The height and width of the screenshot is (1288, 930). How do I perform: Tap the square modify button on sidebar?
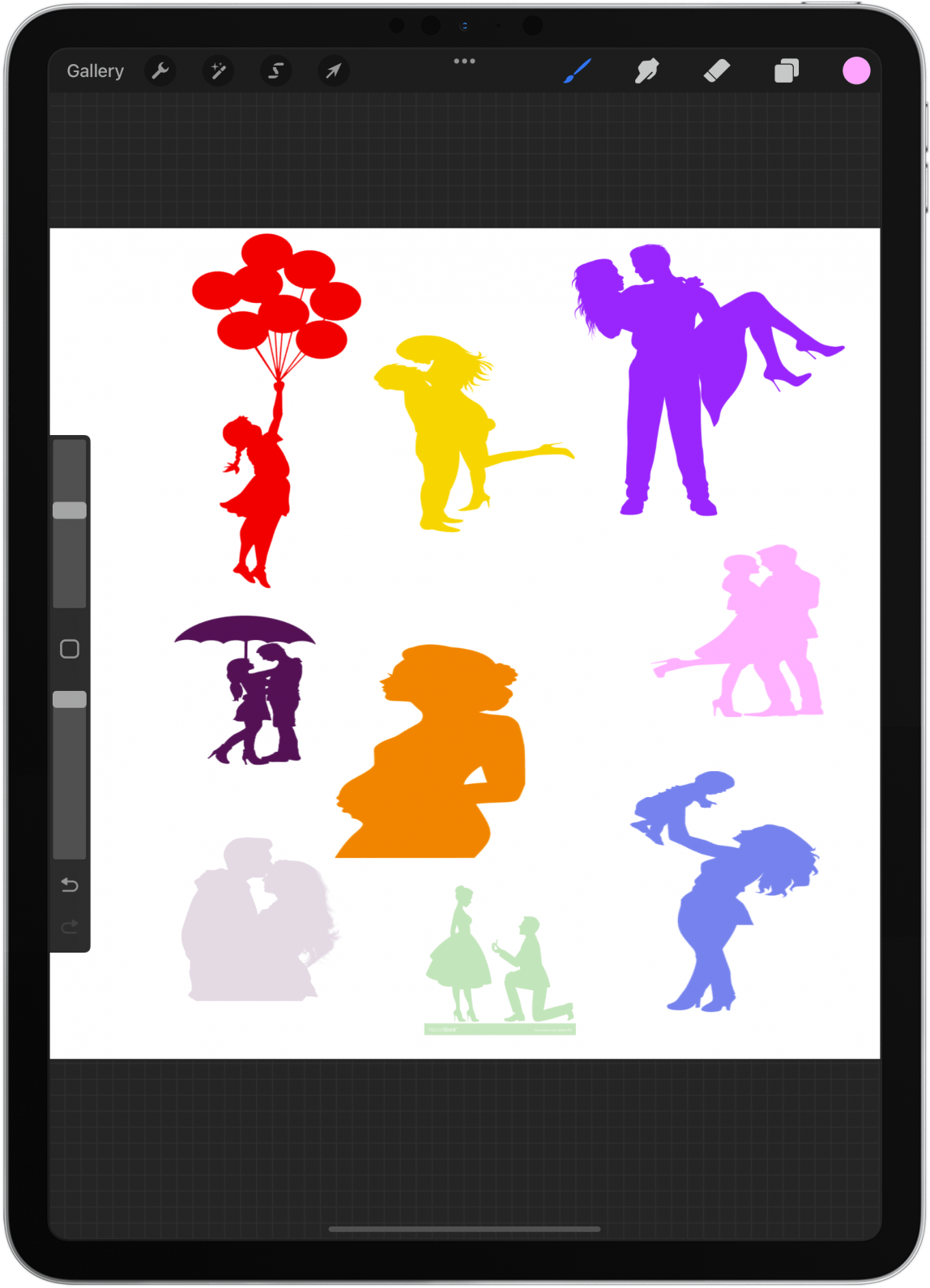click(x=70, y=649)
